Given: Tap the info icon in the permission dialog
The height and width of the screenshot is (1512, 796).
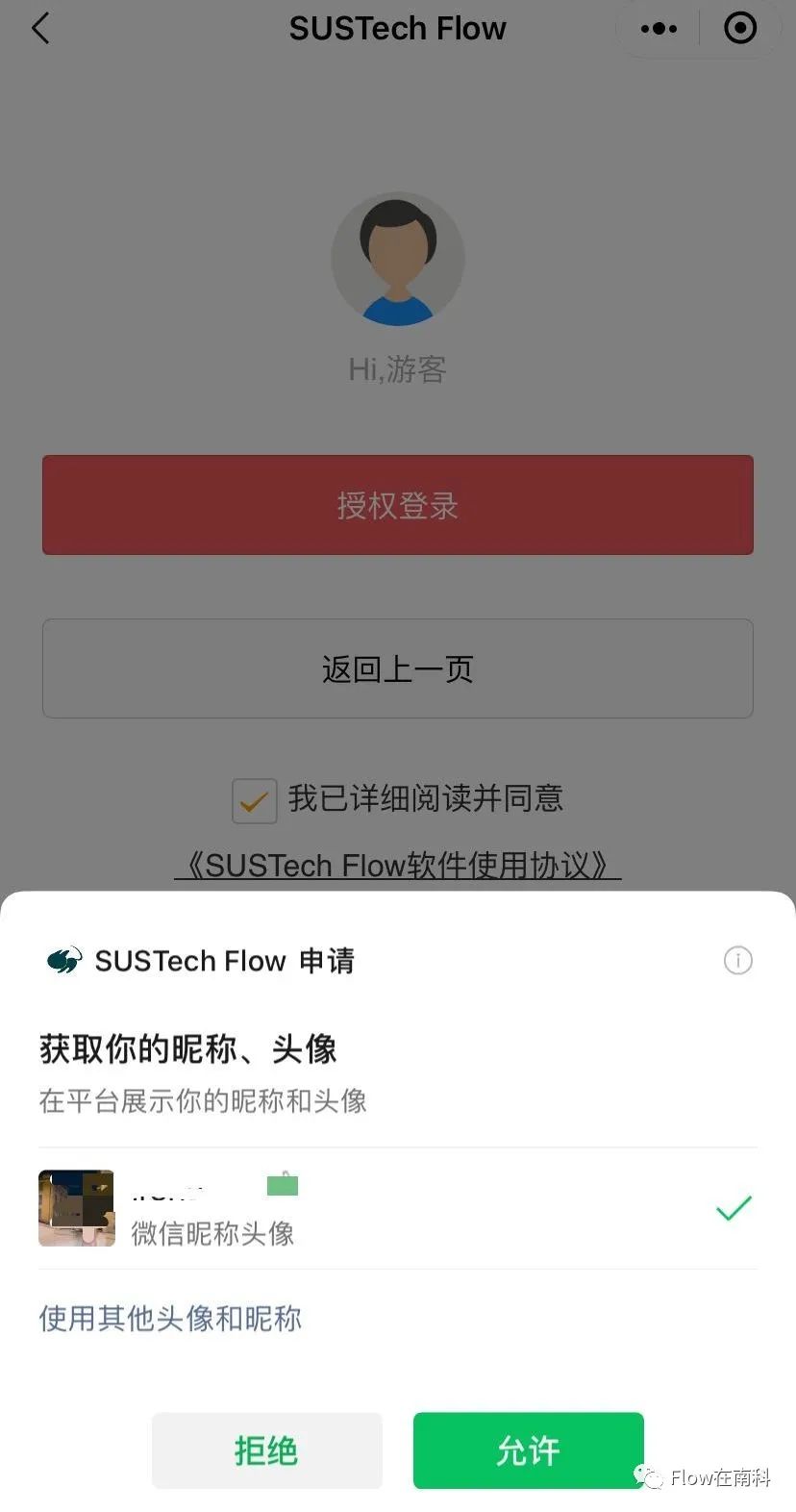Looking at the screenshot, I should [737, 960].
